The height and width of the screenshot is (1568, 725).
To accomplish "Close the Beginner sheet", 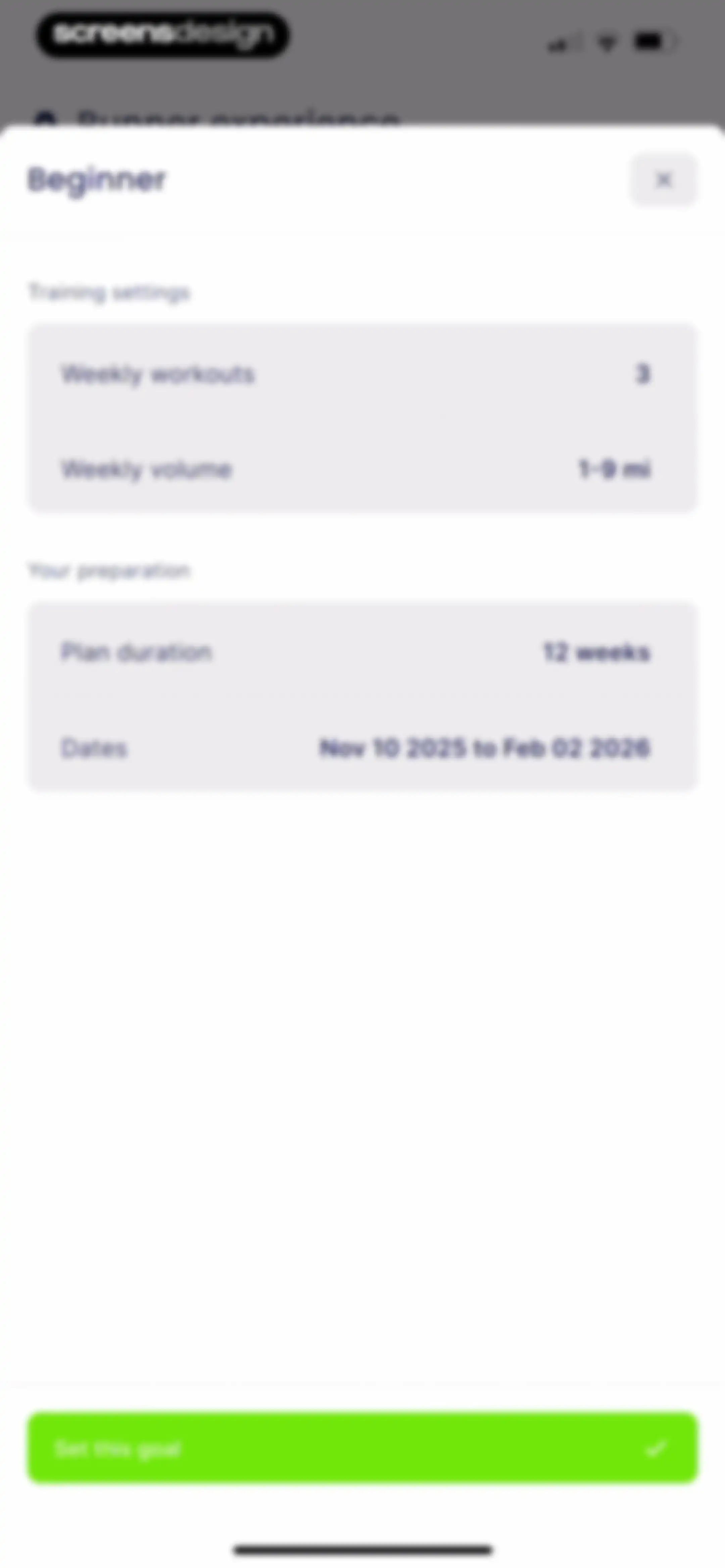I will tap(663, 180).
